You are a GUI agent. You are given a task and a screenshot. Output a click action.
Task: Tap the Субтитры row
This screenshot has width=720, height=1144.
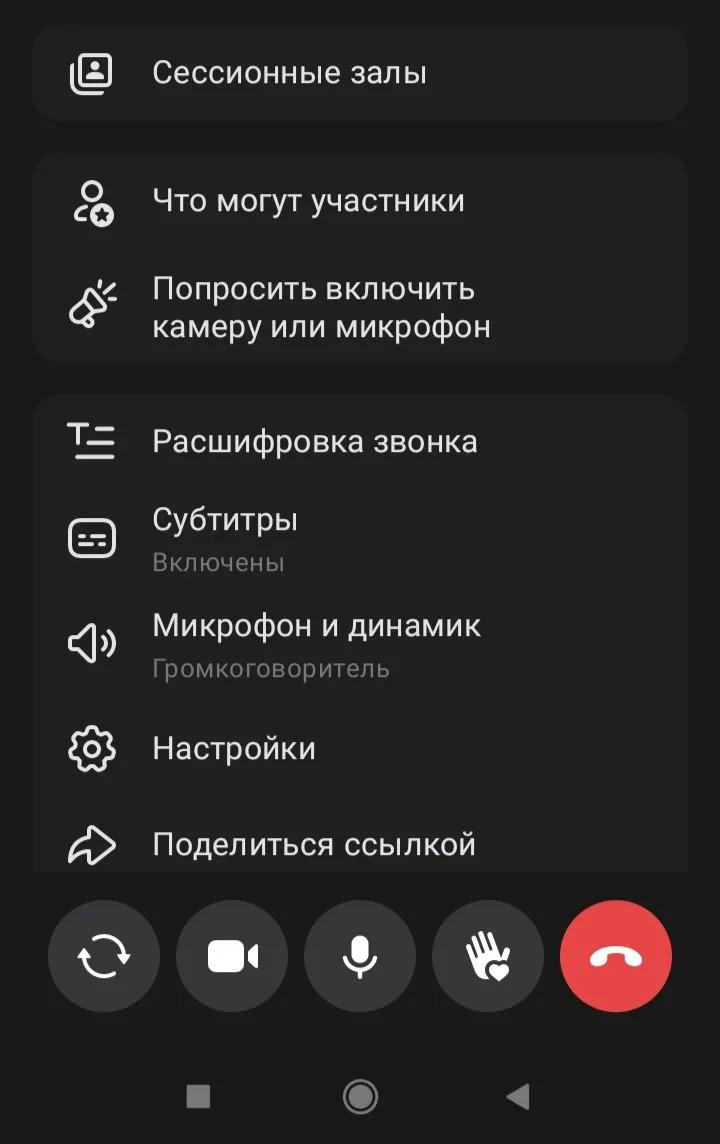point(360,539)
